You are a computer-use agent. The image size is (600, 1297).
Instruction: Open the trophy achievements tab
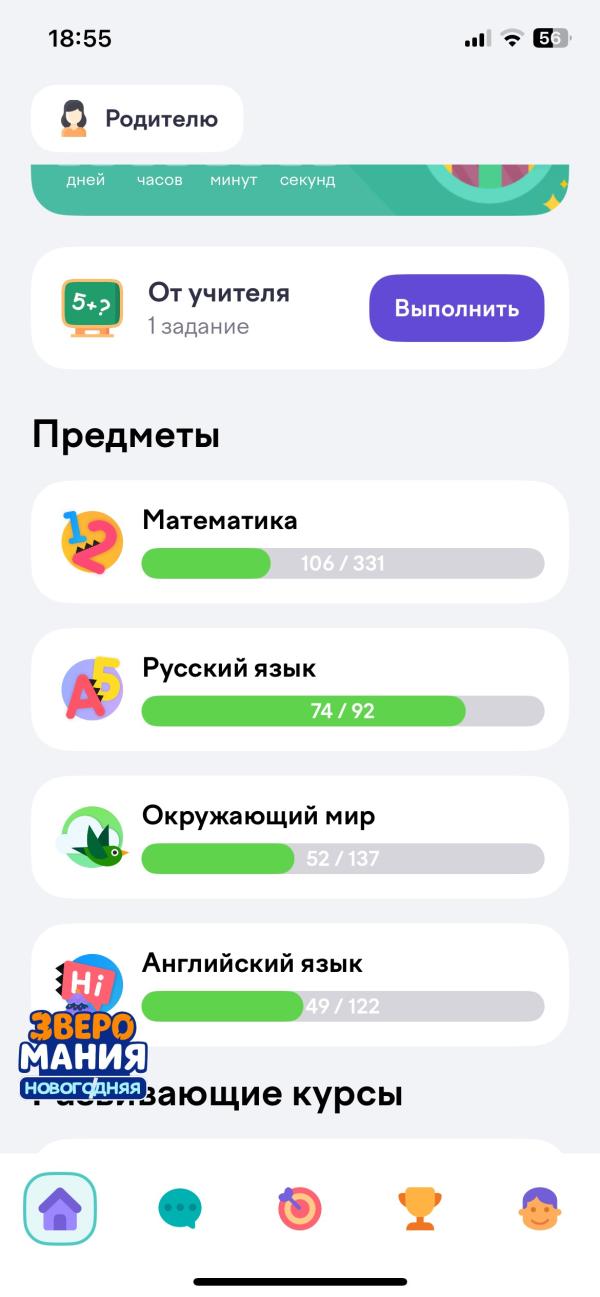420,1208
